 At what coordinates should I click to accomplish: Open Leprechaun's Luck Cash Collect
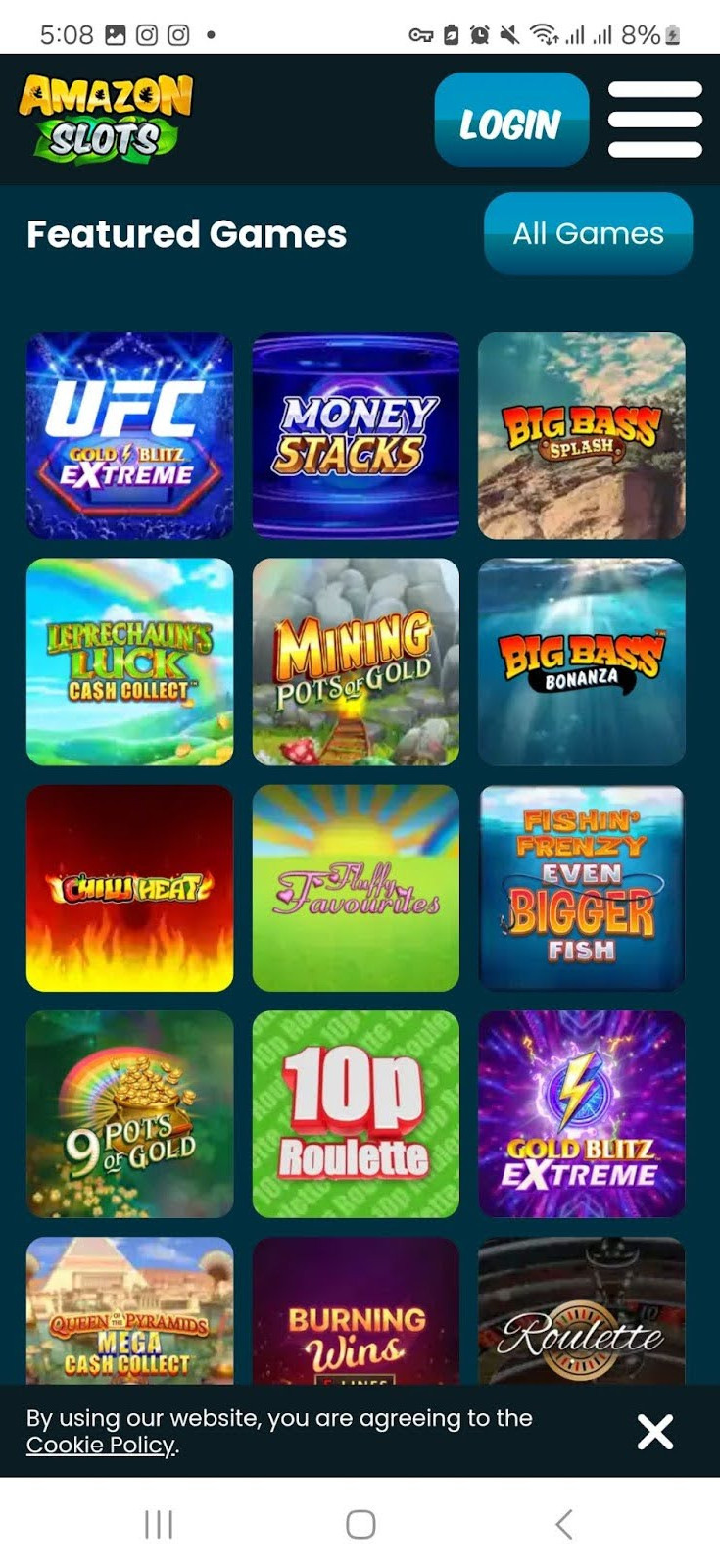coord(129,661)
